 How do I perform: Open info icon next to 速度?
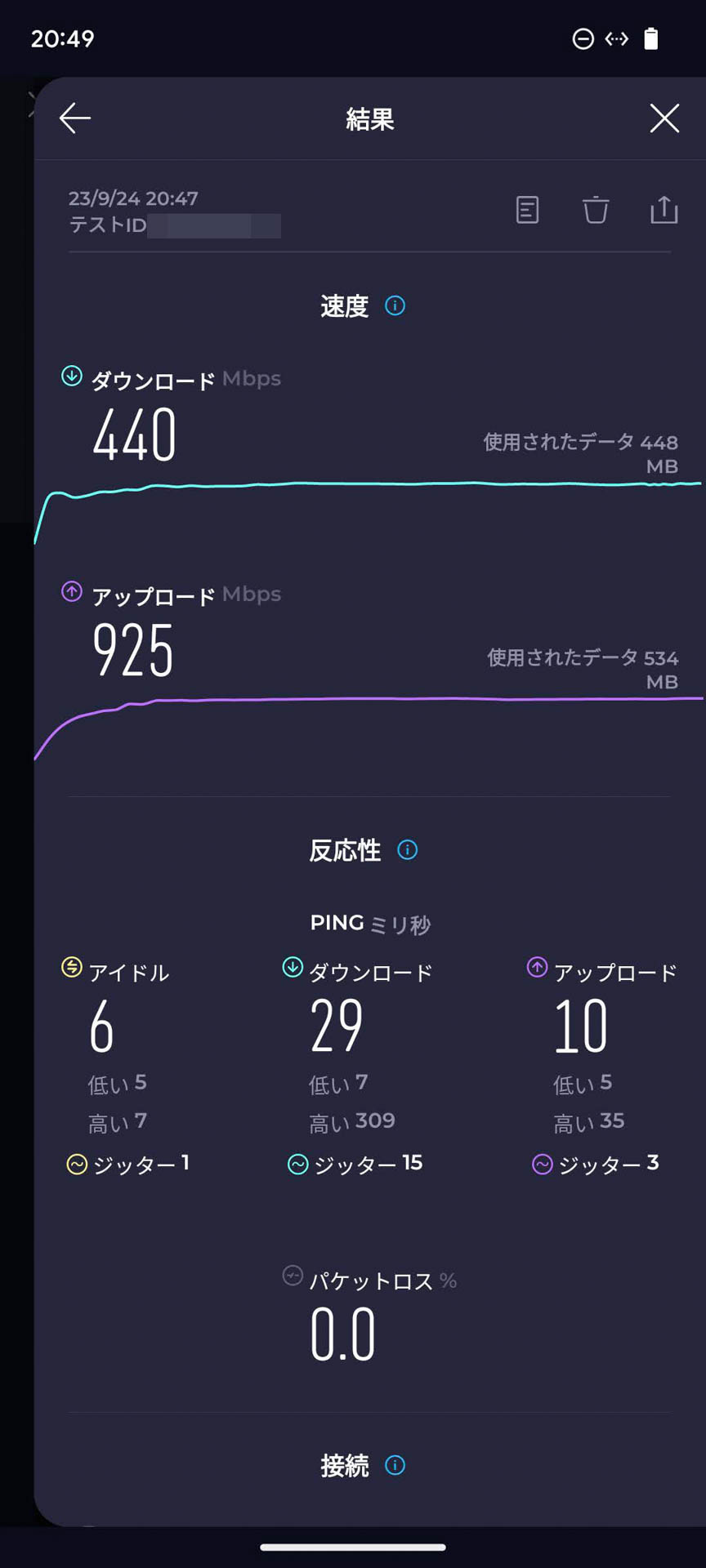395,306
